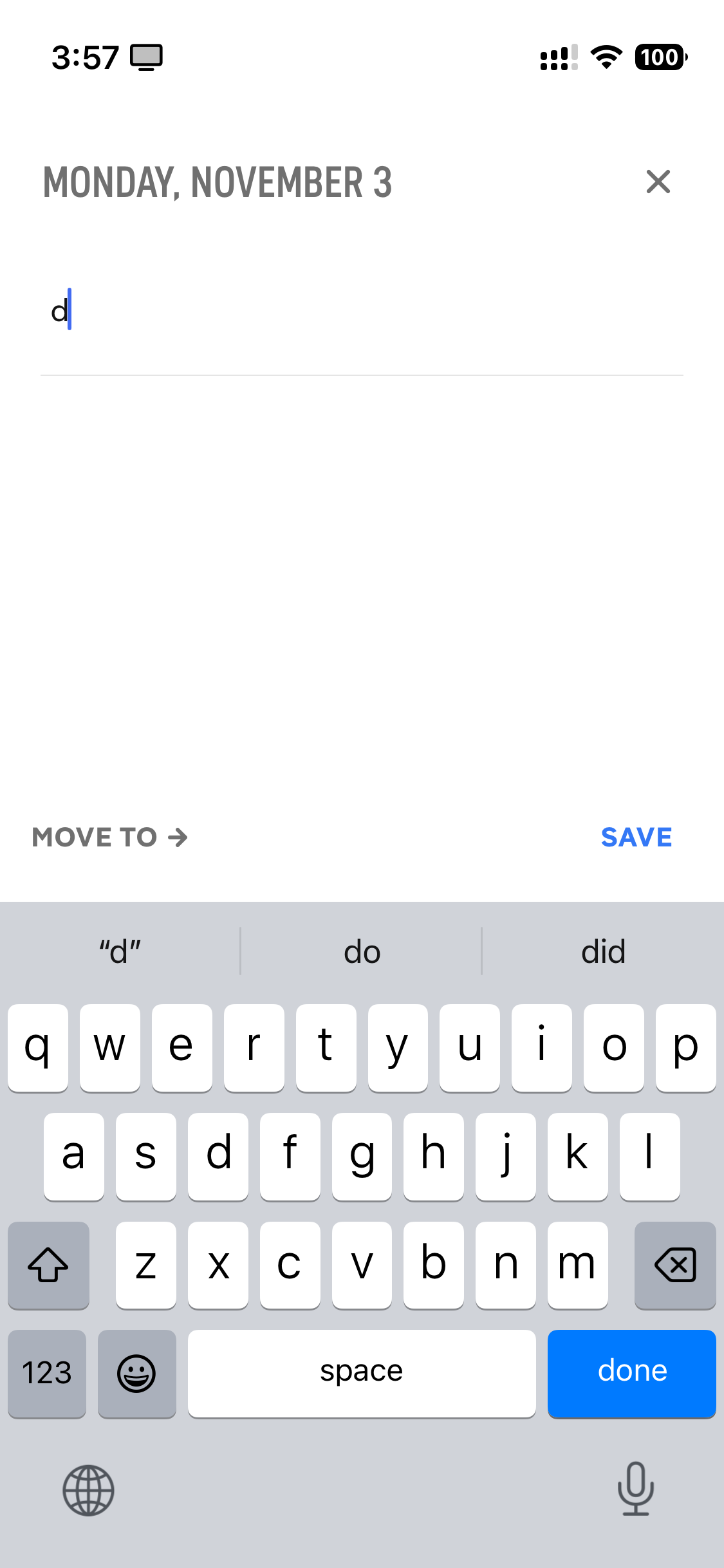
Task: Save the note with SAVE
Action: point(636,837)
